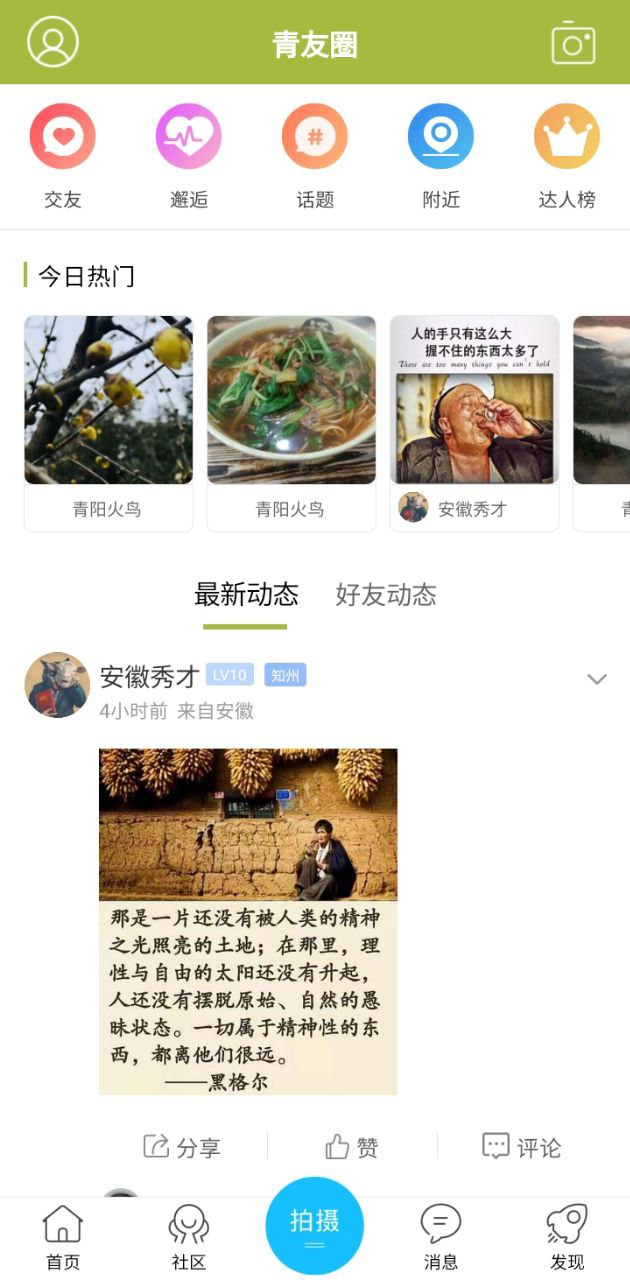
Task: Open the 达人榜 leaderboard
Action: (x=567, y=155)
